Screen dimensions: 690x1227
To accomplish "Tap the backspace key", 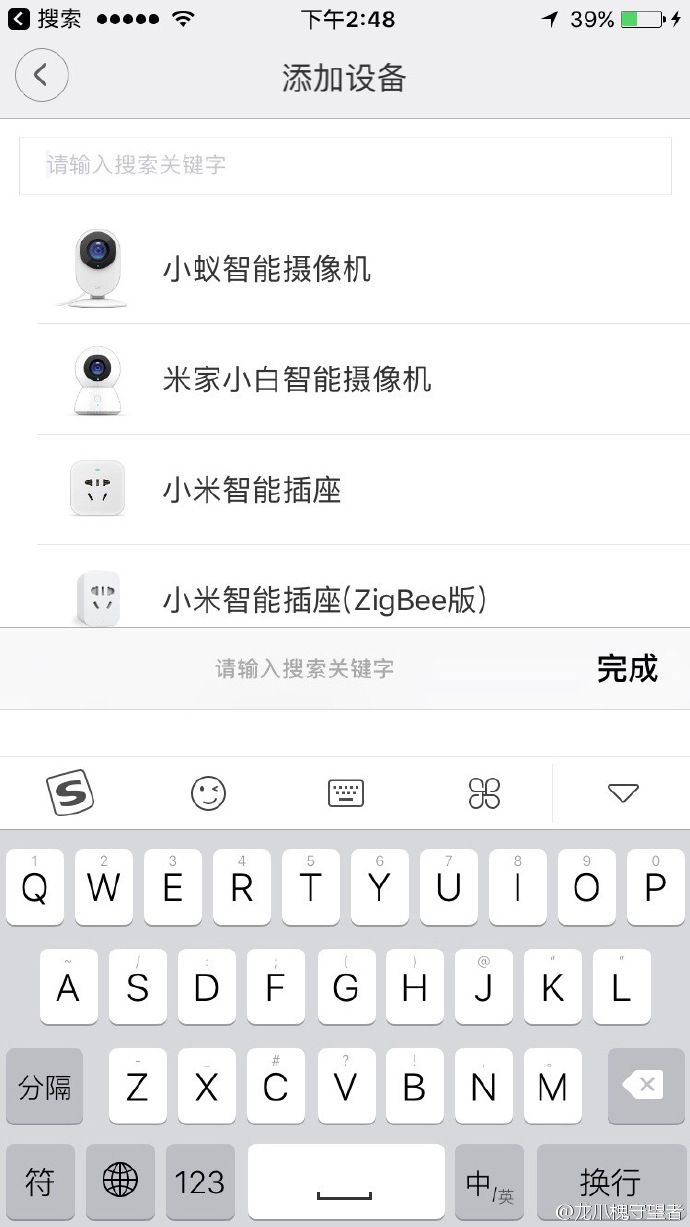I will (x=645, y=1086).
